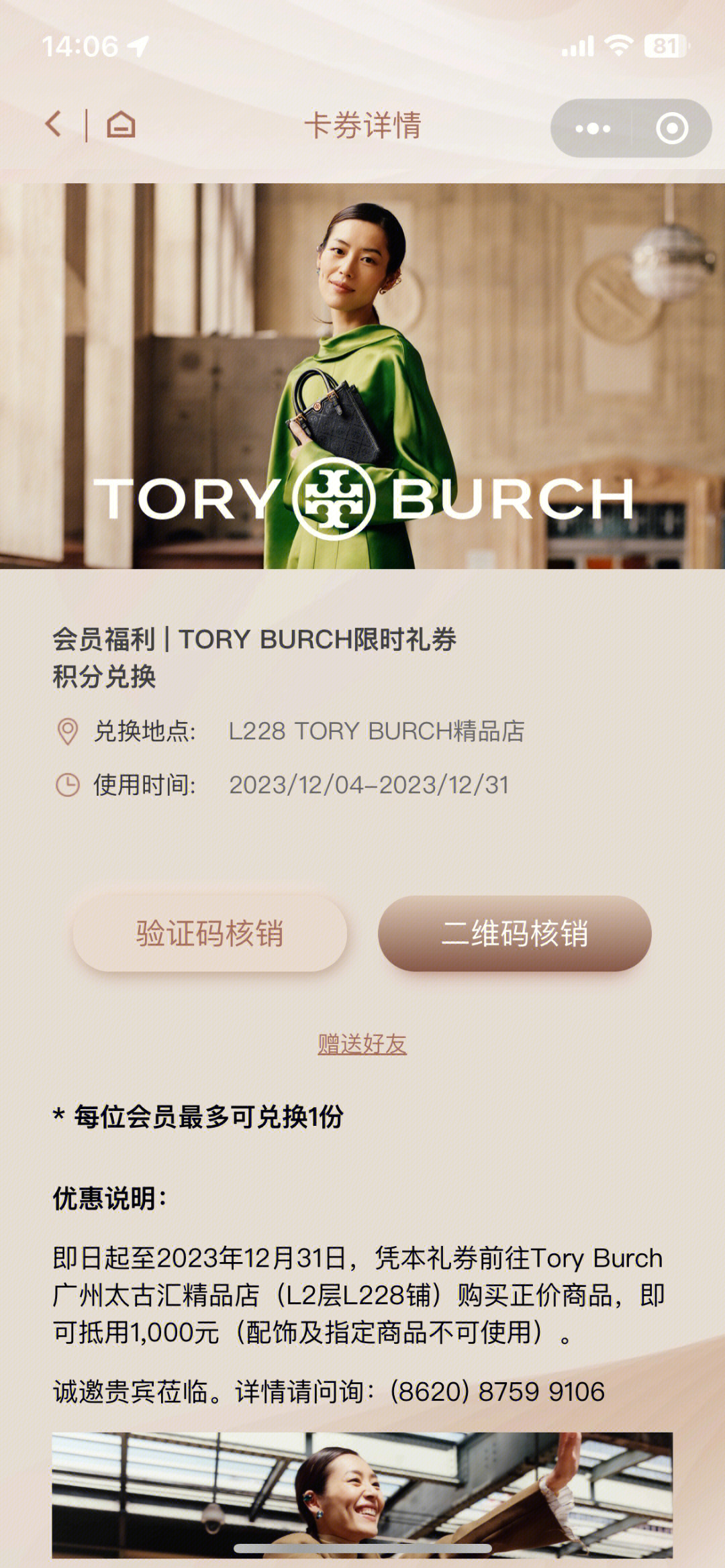
Task: Go back with the top-left arrow
Action: pos(54,125)
